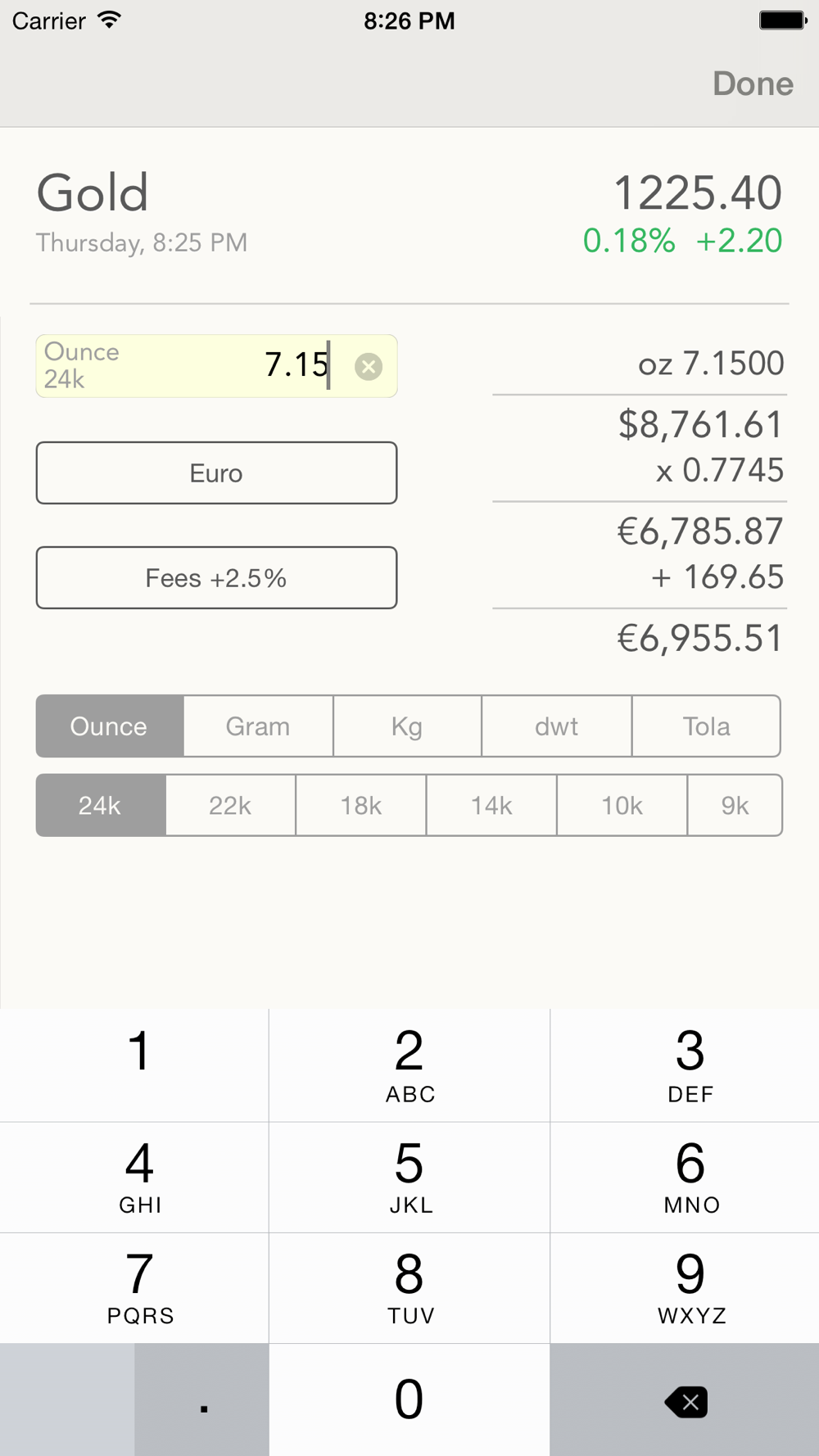Switch weight unit to Gram
This screenshot has height=1456, width=819.
(x=258, y=726)
